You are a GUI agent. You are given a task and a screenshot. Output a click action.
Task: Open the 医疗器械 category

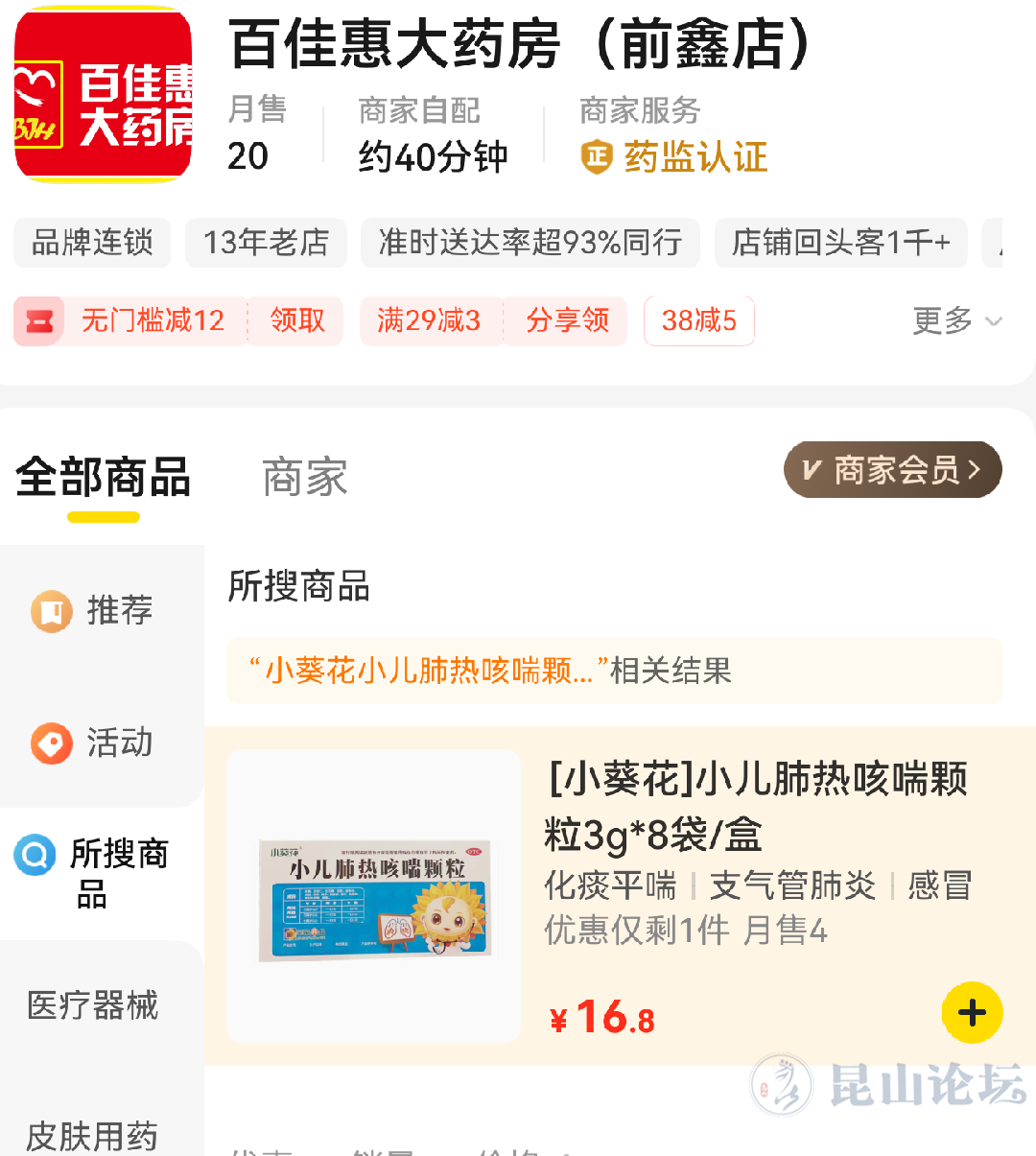(93, 1005)
